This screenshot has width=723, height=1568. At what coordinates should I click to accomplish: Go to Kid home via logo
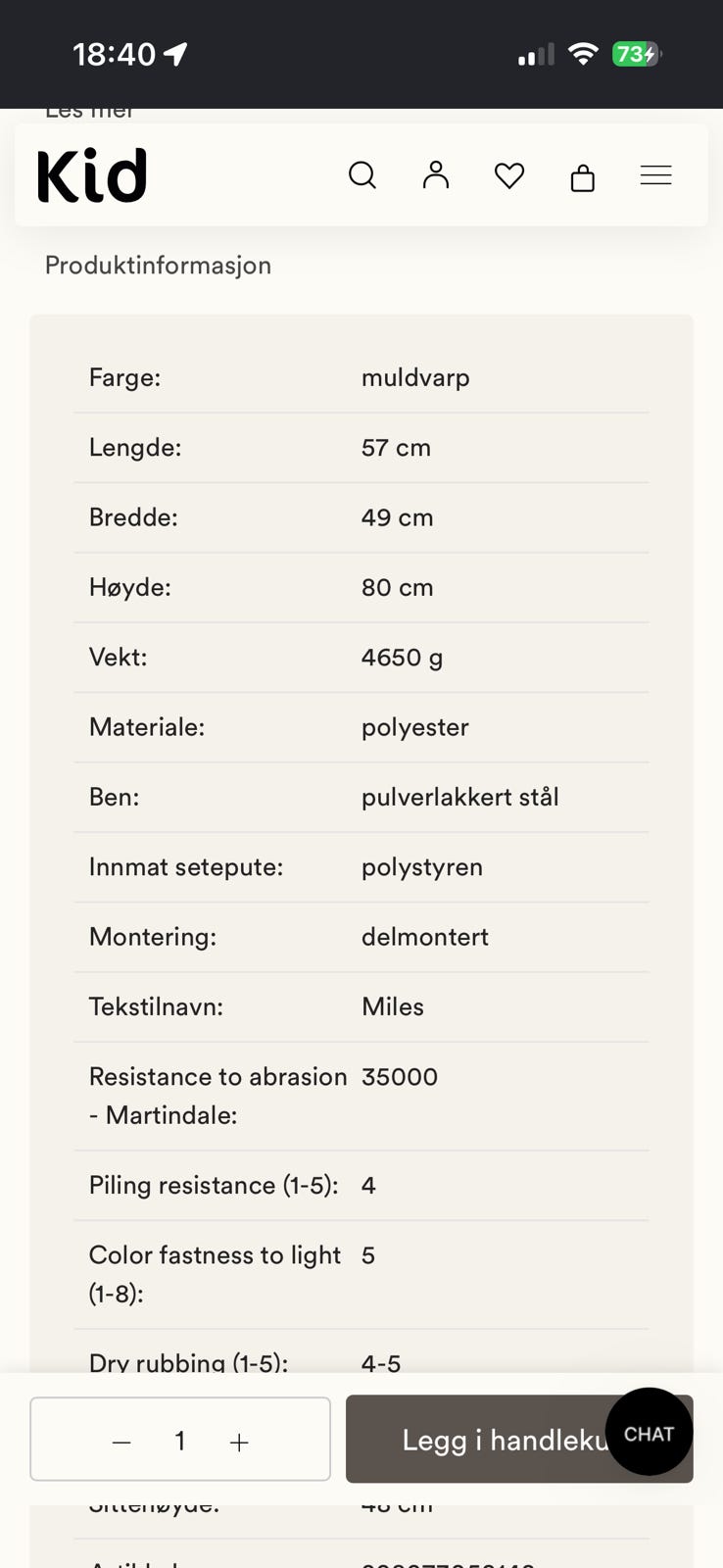click(92, 176)
